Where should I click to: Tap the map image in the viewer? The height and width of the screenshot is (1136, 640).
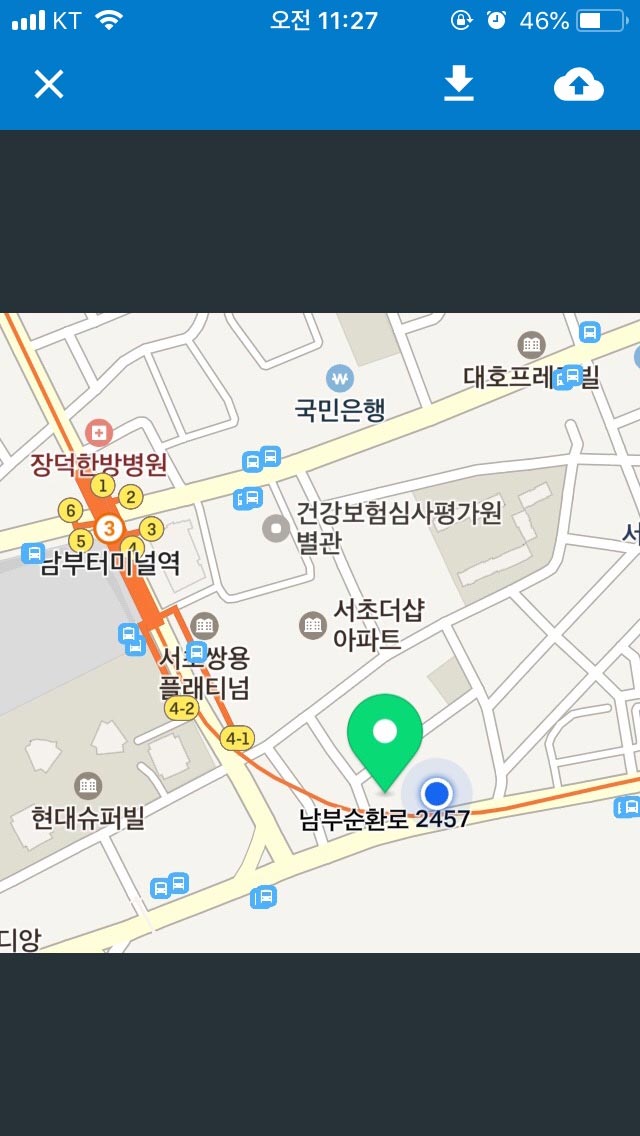[x=320, y=632]
